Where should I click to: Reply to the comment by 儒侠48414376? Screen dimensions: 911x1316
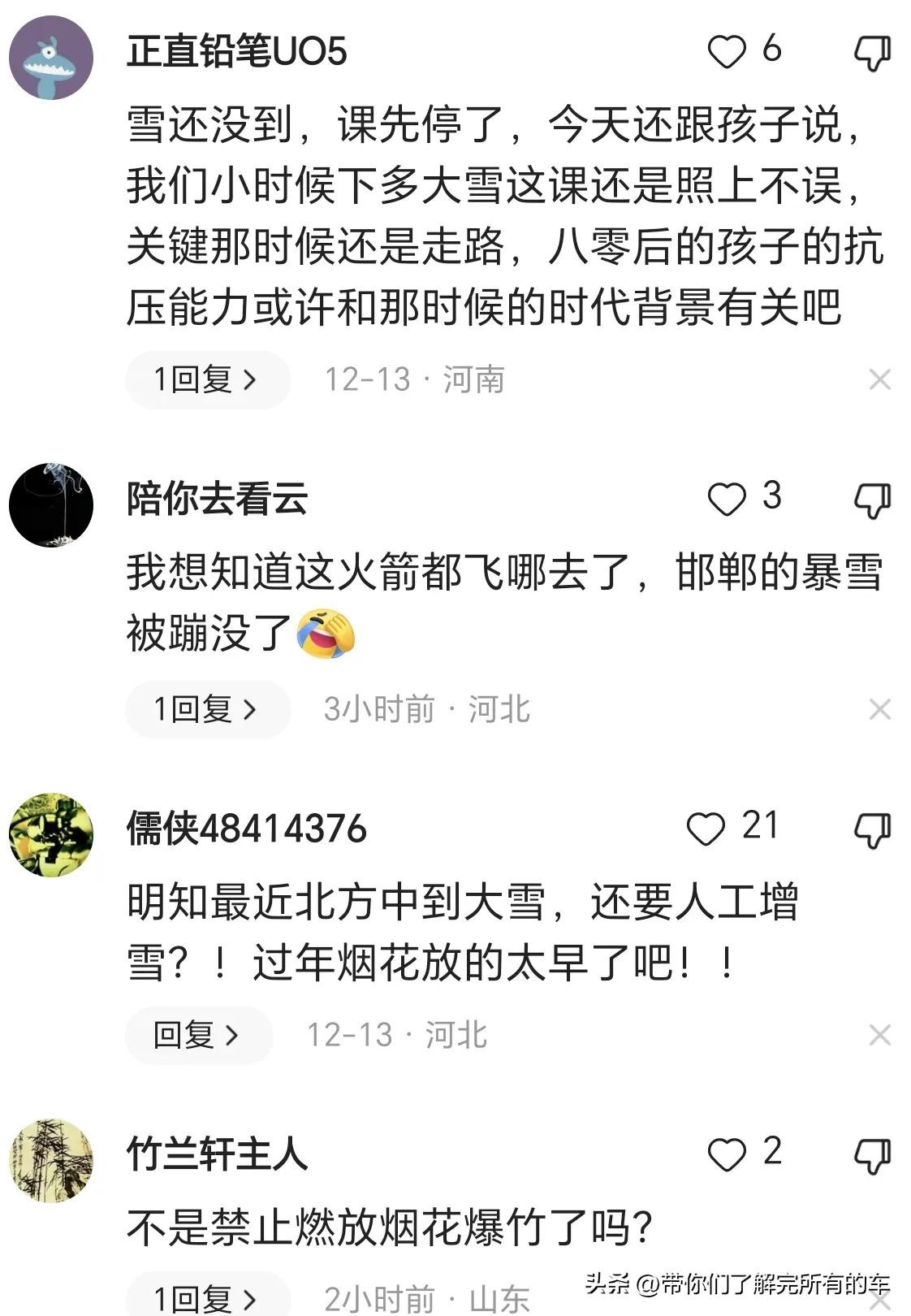pyautogui.click(x=197, y=1034)
